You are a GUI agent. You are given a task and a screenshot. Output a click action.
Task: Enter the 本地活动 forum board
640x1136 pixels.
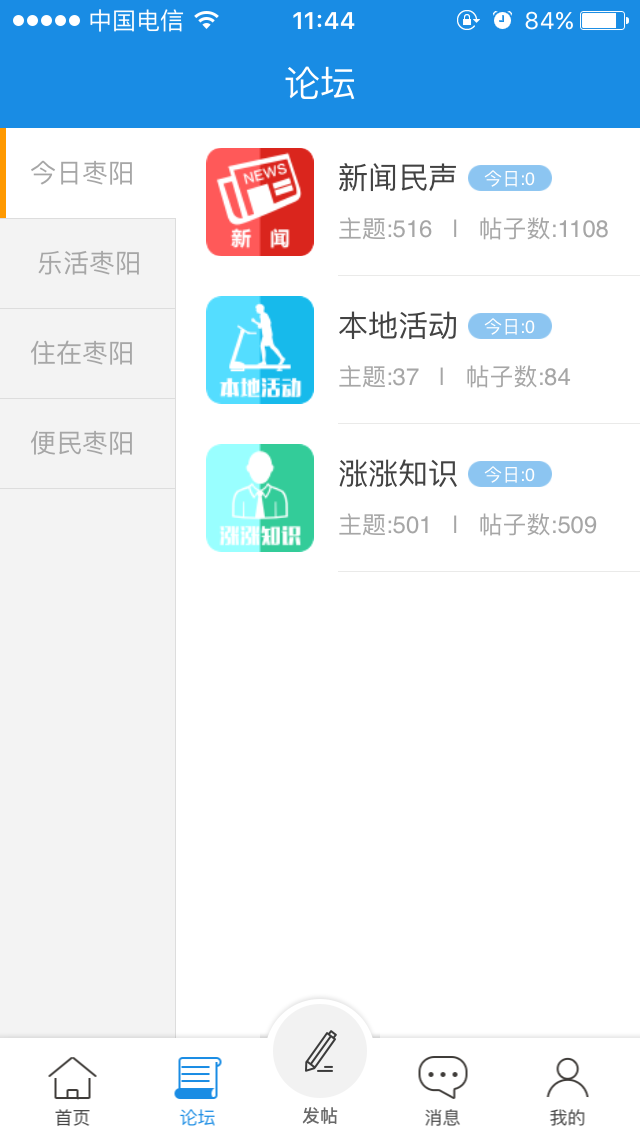click(x=420, y=350)
